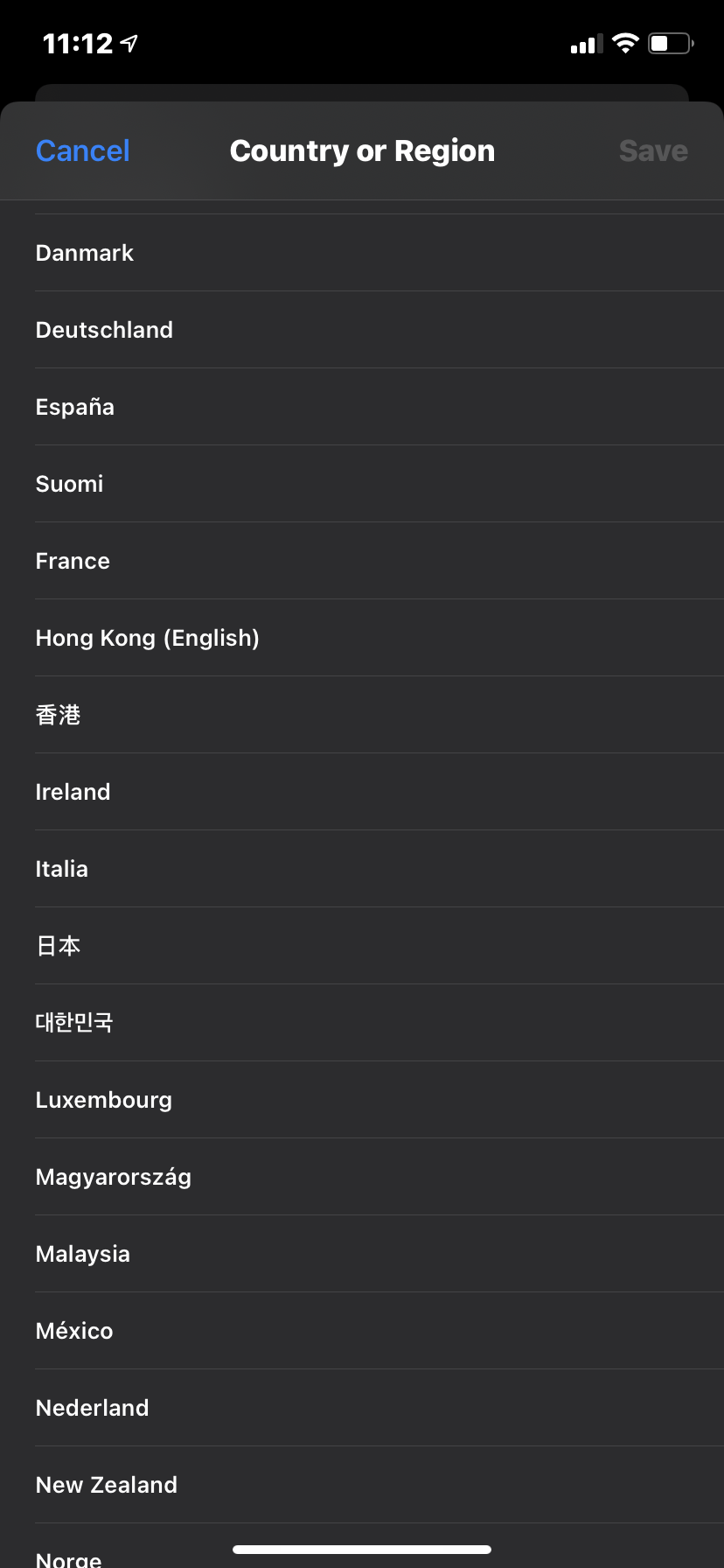Select Hong Kong (English)
The width and height of the screenshot is (724, 1568).
(x=147, y=638)
